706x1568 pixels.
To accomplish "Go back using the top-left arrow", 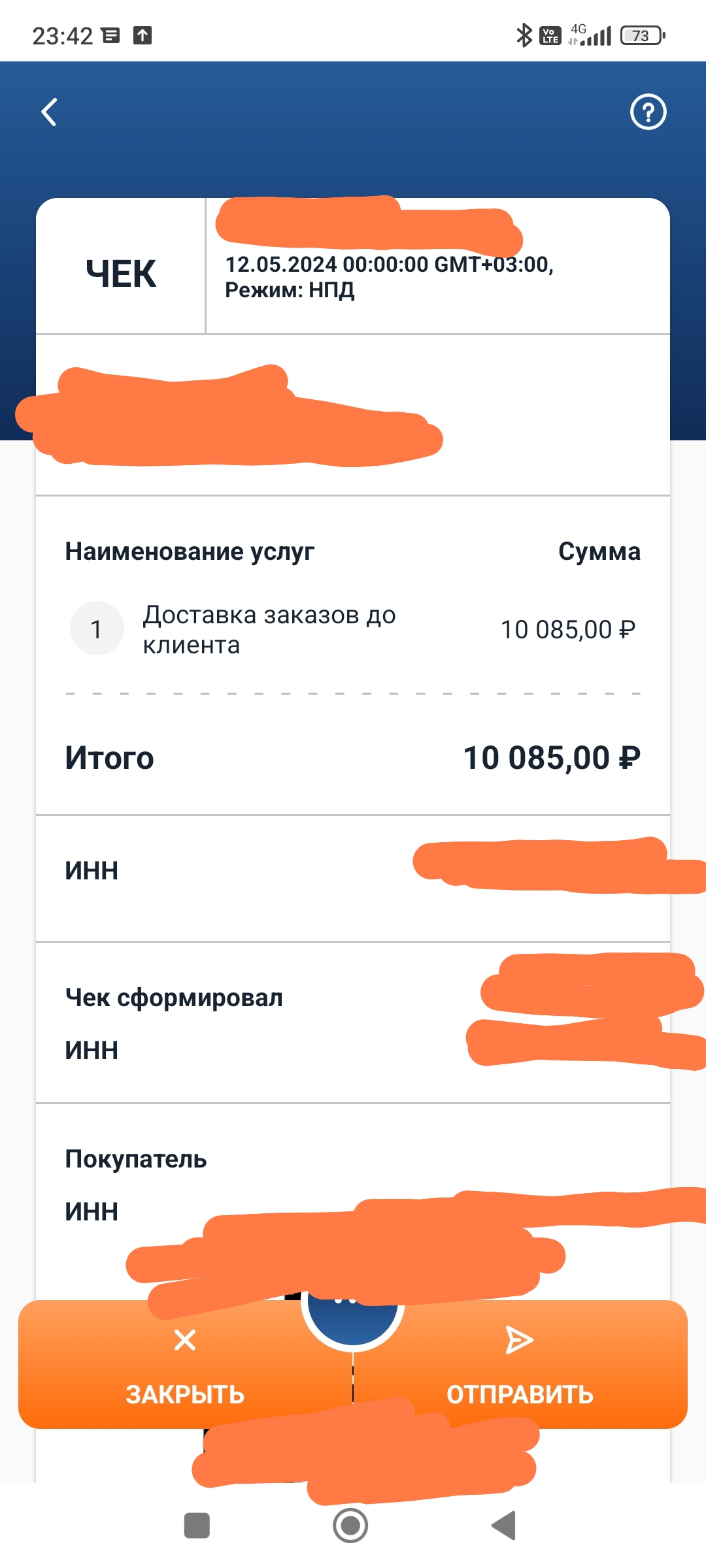I will (x=49, y=112).
